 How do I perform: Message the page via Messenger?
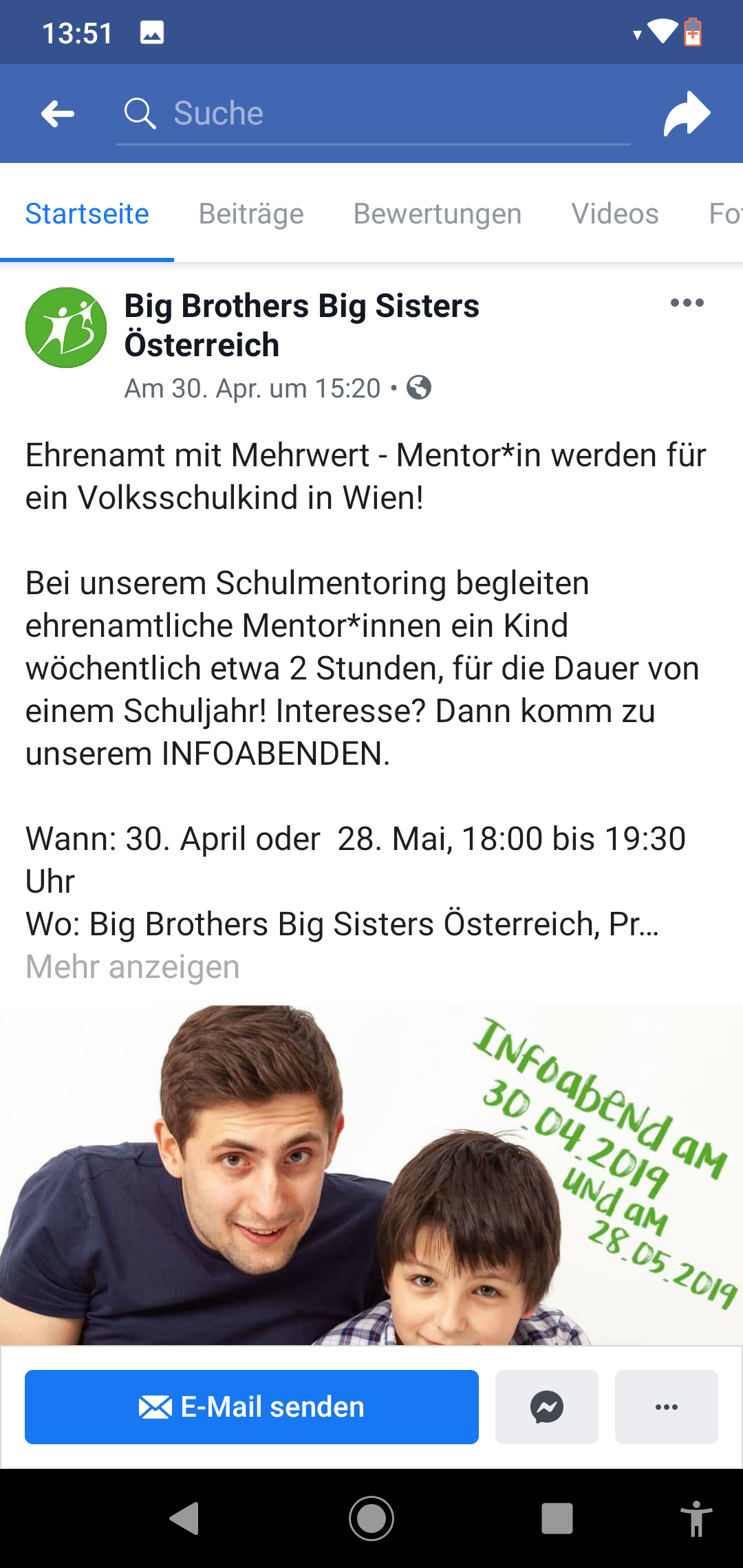[x=547, y=1407]
